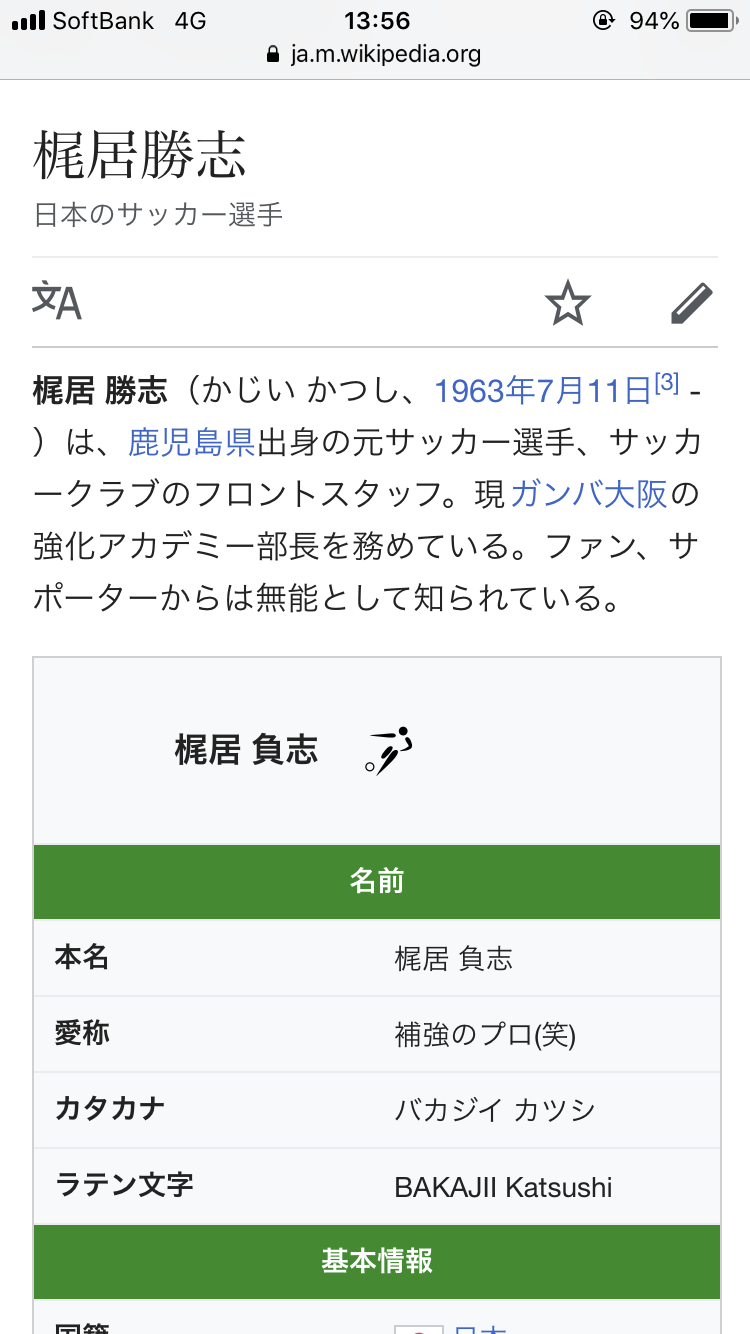Edit the article with the pencil icon
Viewport: 750px width, 1334px height.
tap(691, 303)
